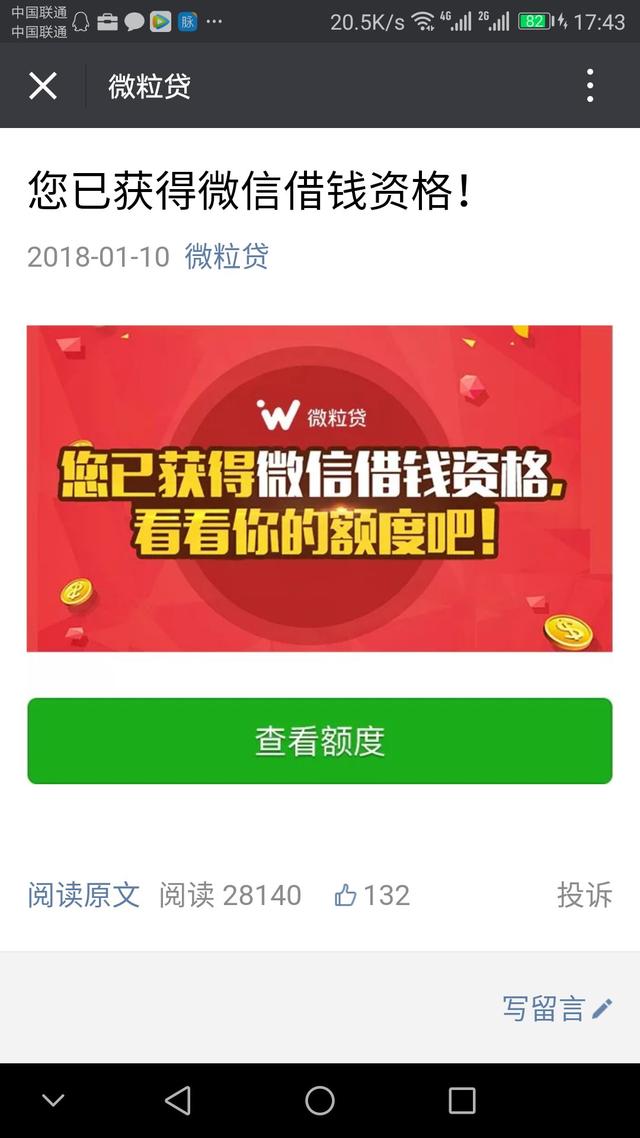Tap the 微粒贷 red banner image
Screen dimensions: 640x1138
pos(319,488)
